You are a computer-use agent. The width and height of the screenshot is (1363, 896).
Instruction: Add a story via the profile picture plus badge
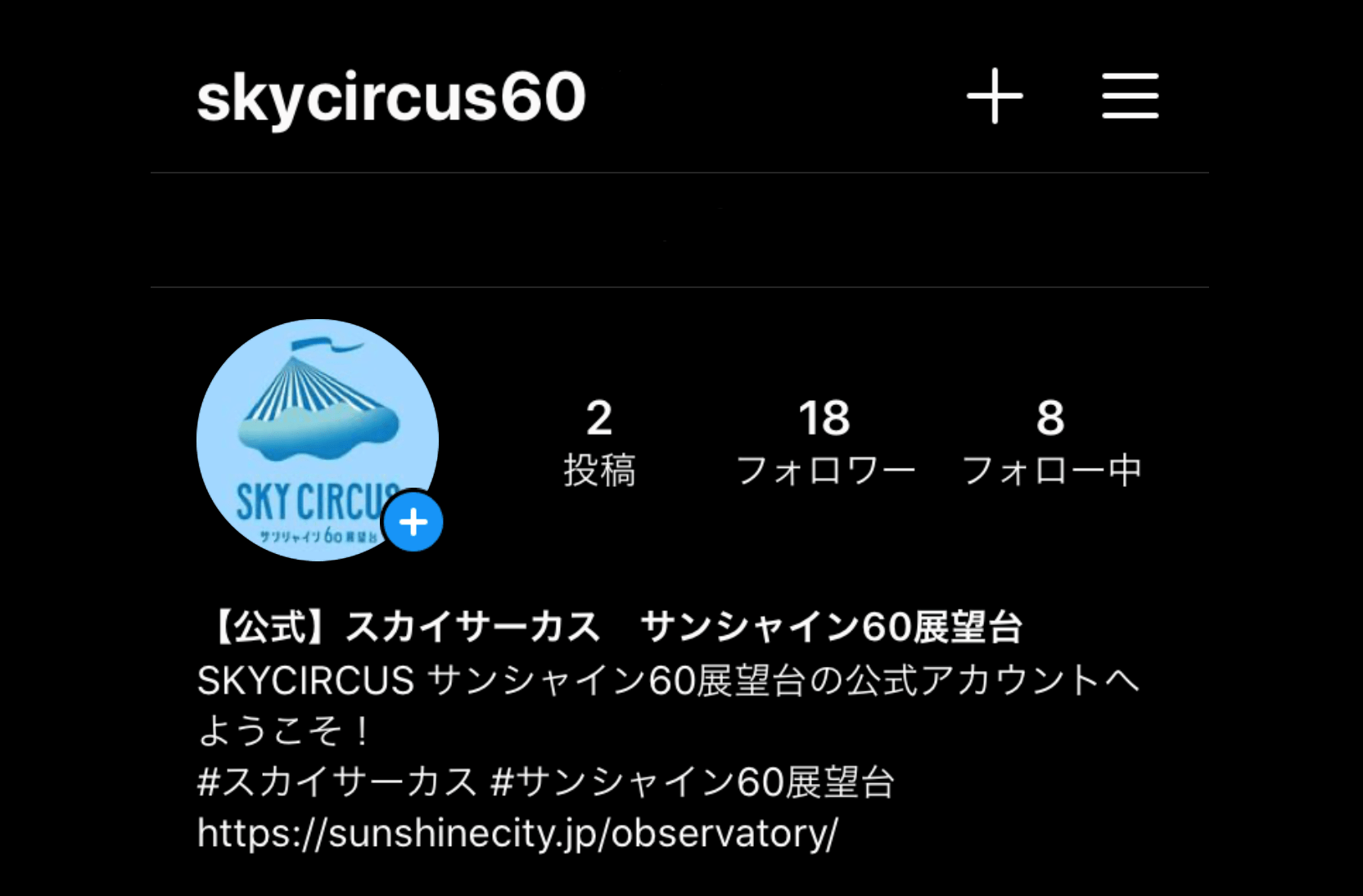[x=413, y=522]
